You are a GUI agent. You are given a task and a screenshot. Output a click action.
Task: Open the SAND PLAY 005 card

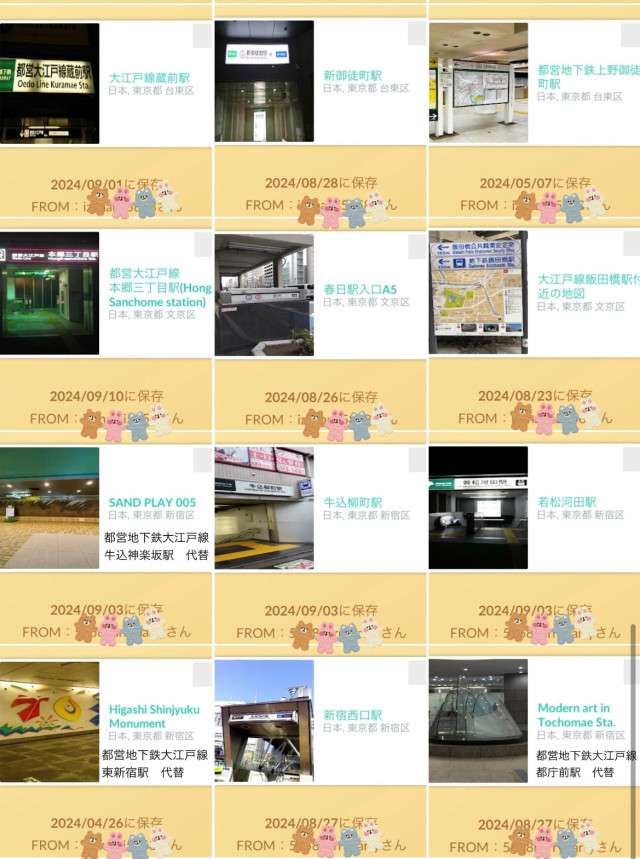[152, 503]
